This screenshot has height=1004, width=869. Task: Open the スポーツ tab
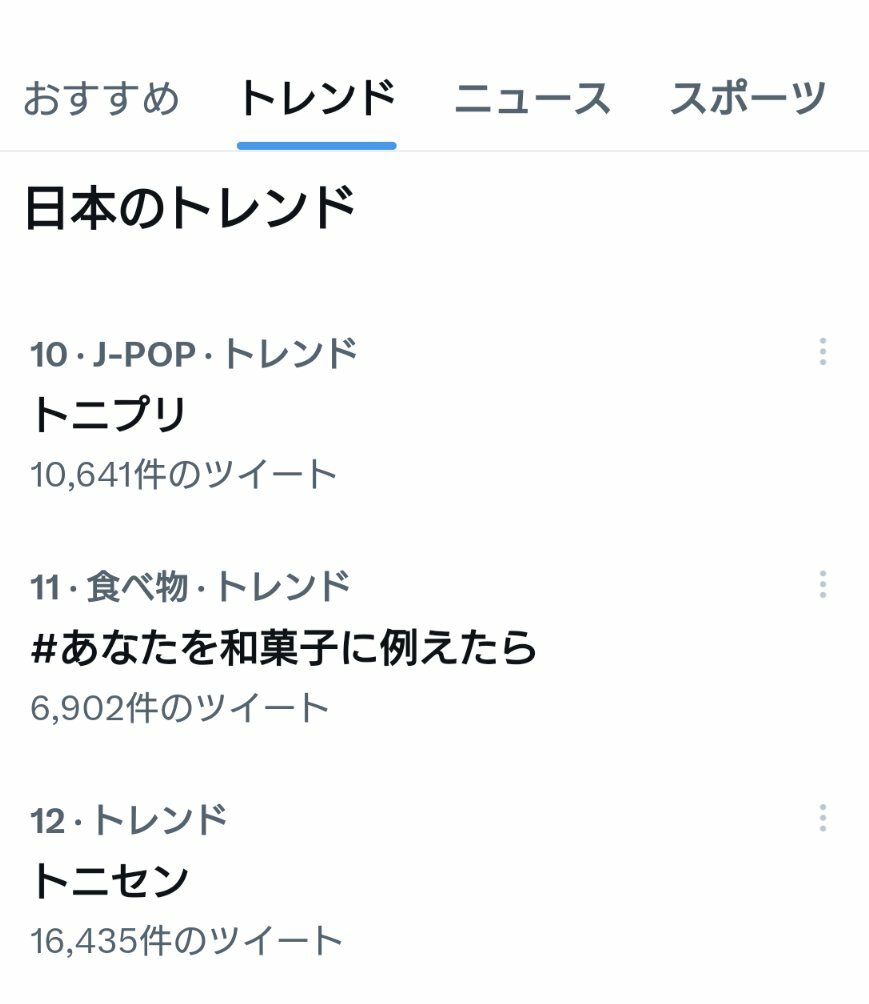pos(748,99)
